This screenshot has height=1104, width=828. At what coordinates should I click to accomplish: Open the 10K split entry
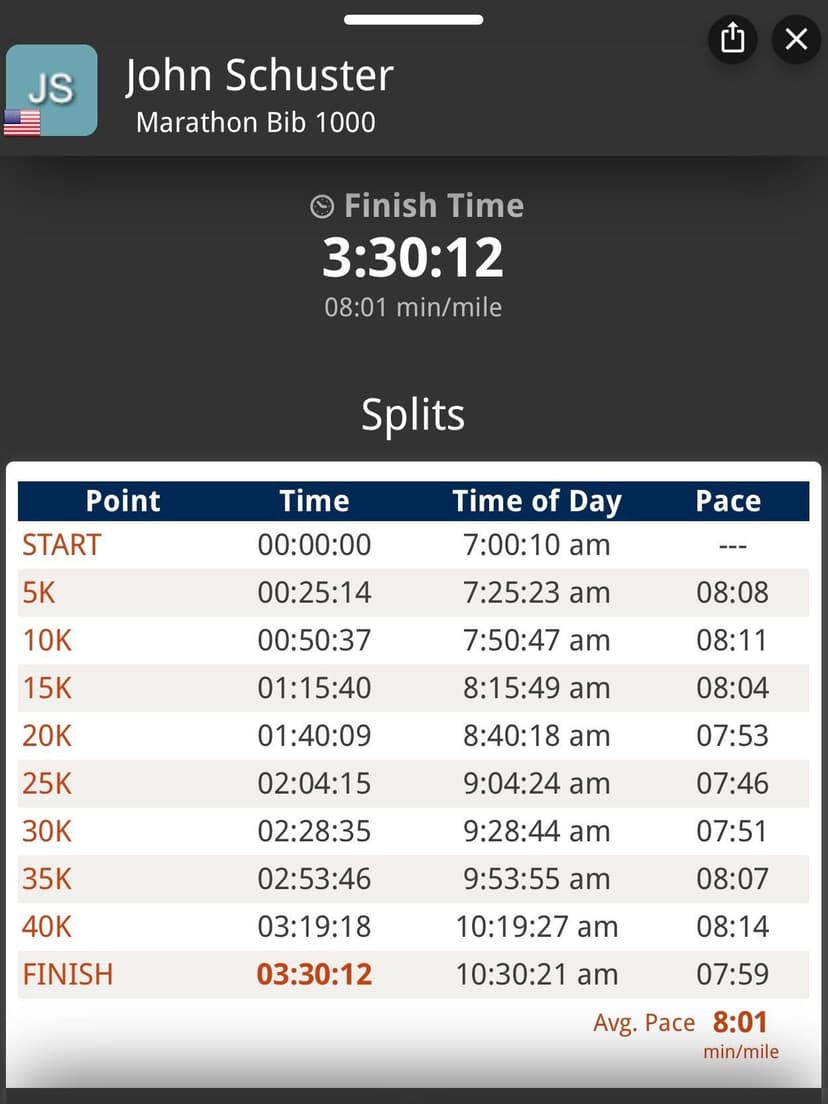point(46,640)
